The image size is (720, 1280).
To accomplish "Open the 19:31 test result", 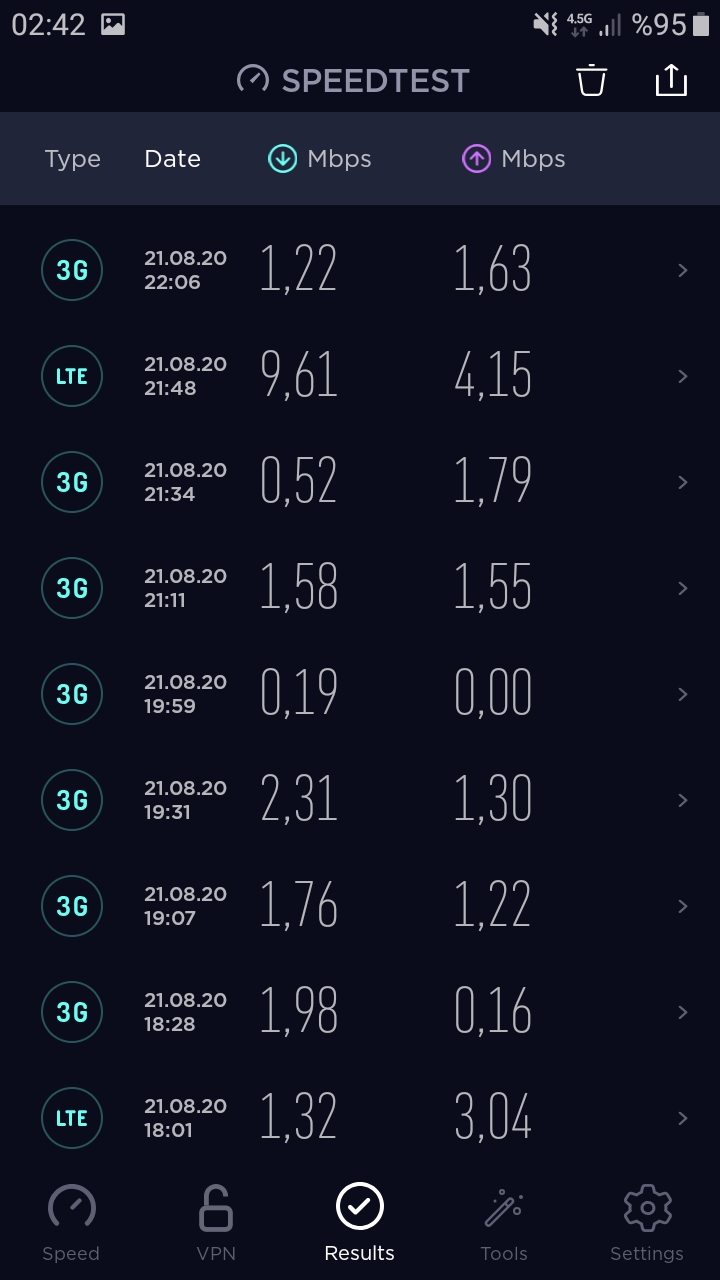I will (360, 800).
